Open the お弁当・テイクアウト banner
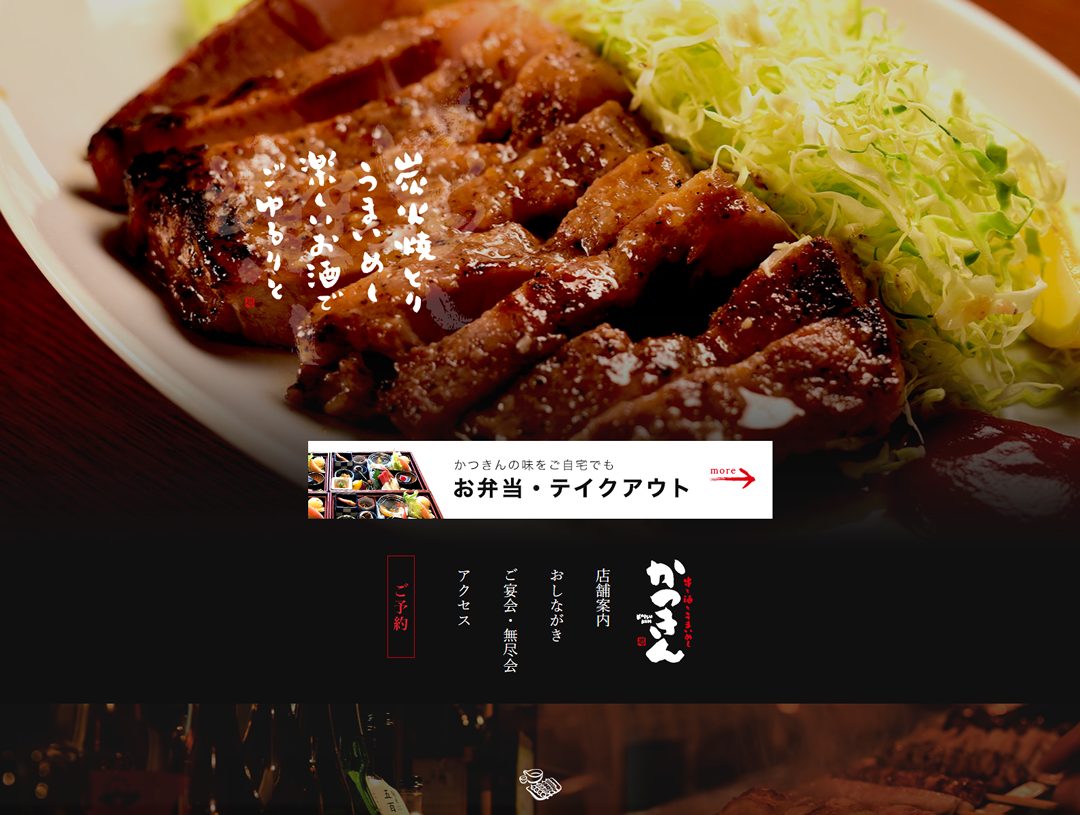1080x815 pixels. click(x=540, y=480)
